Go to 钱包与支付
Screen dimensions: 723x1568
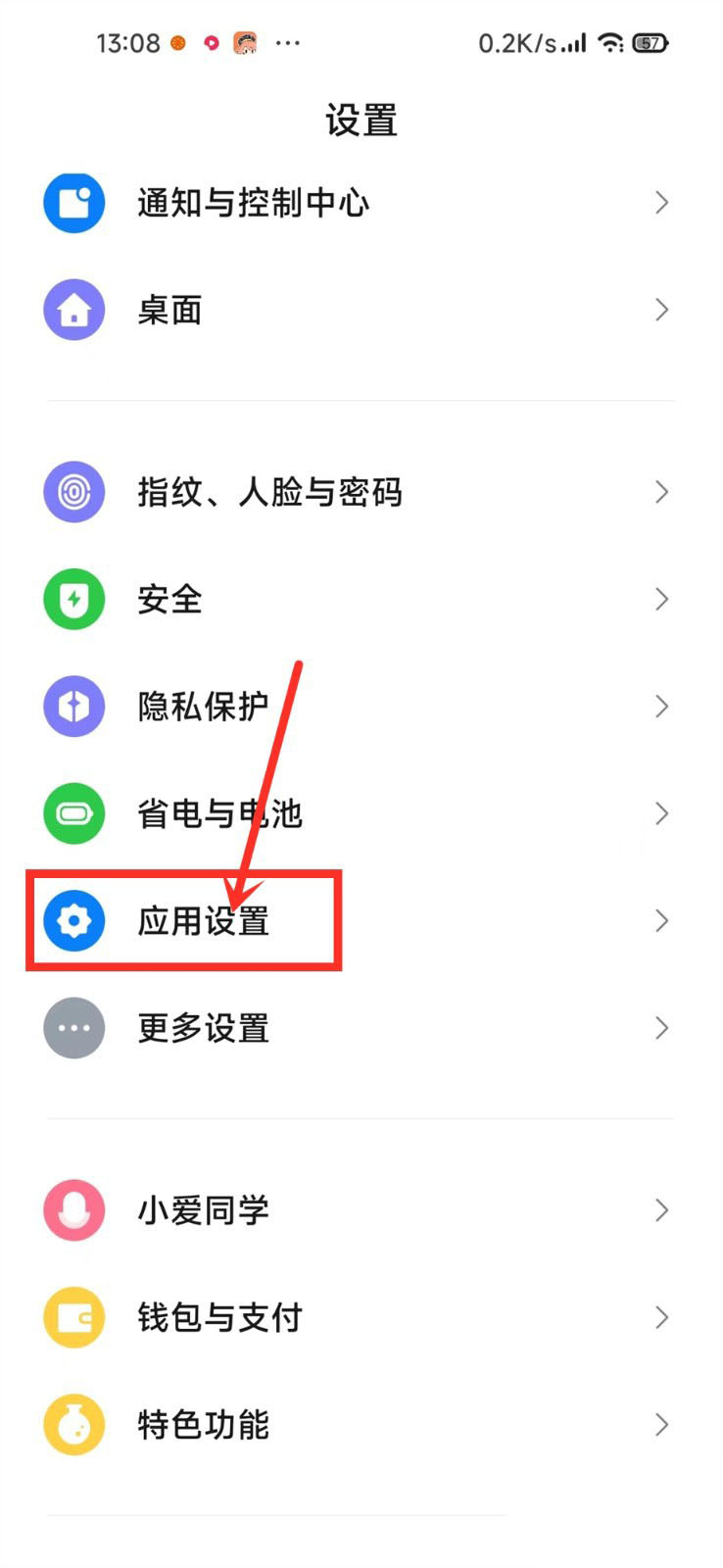pyautogui.click(x=361, y=1317)
